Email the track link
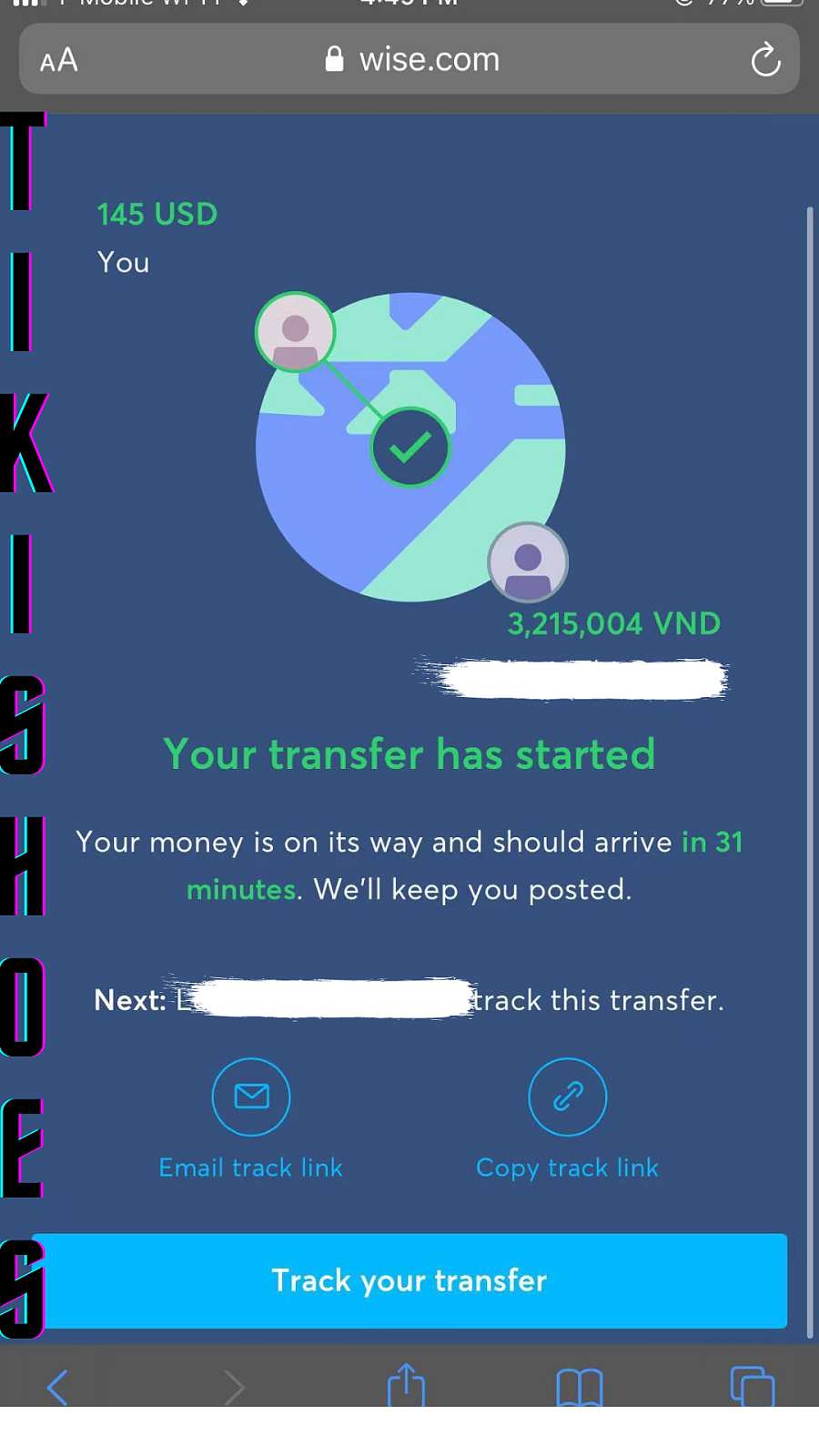 (251, 1097)
